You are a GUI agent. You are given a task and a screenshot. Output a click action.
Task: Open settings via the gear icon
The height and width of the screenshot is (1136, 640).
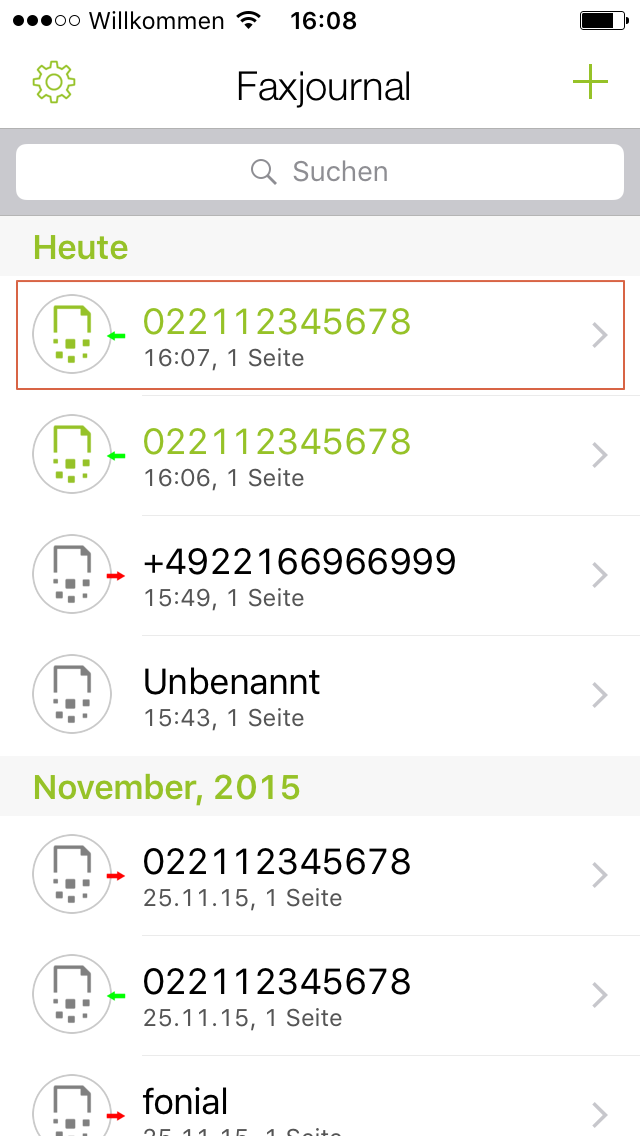(54, 83)
